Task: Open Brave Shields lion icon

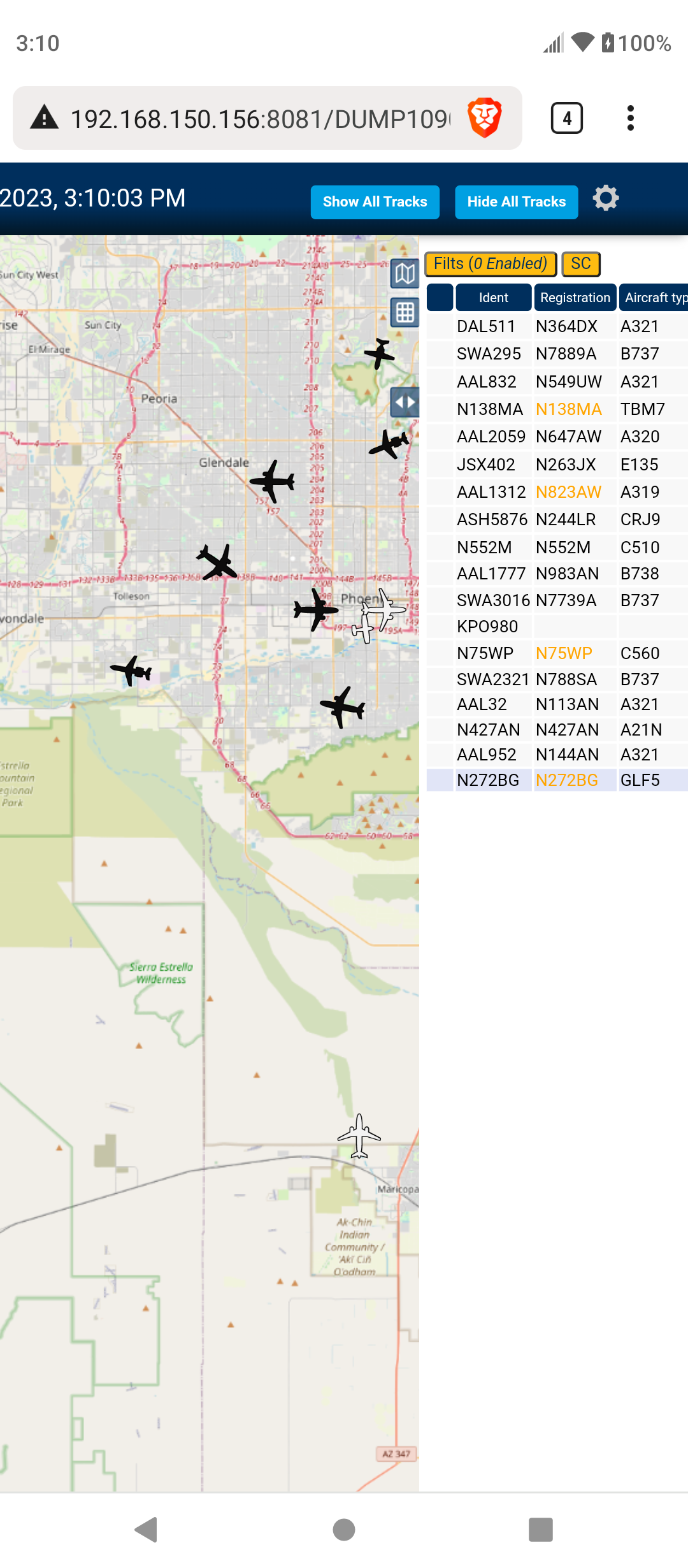Action: pos(485,118)
